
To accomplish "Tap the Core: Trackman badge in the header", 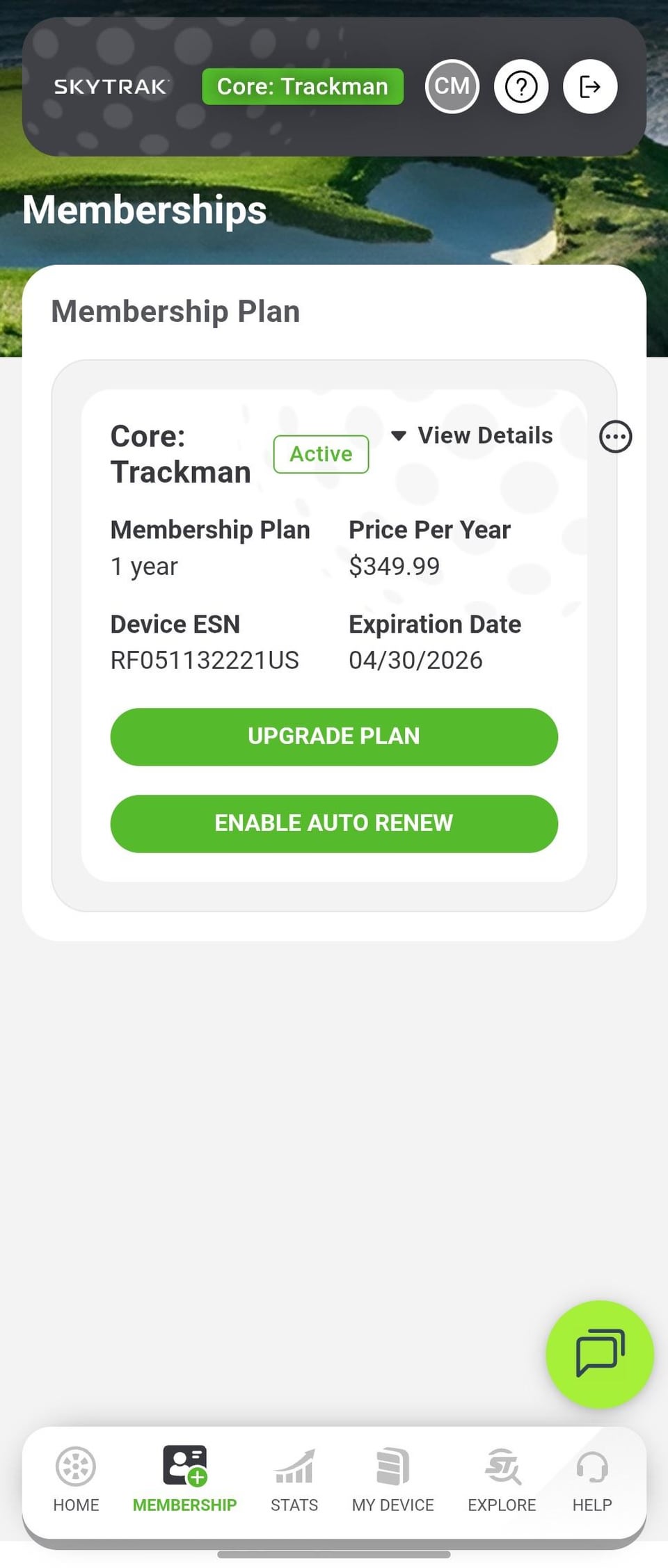I will [x=303, y=86].
